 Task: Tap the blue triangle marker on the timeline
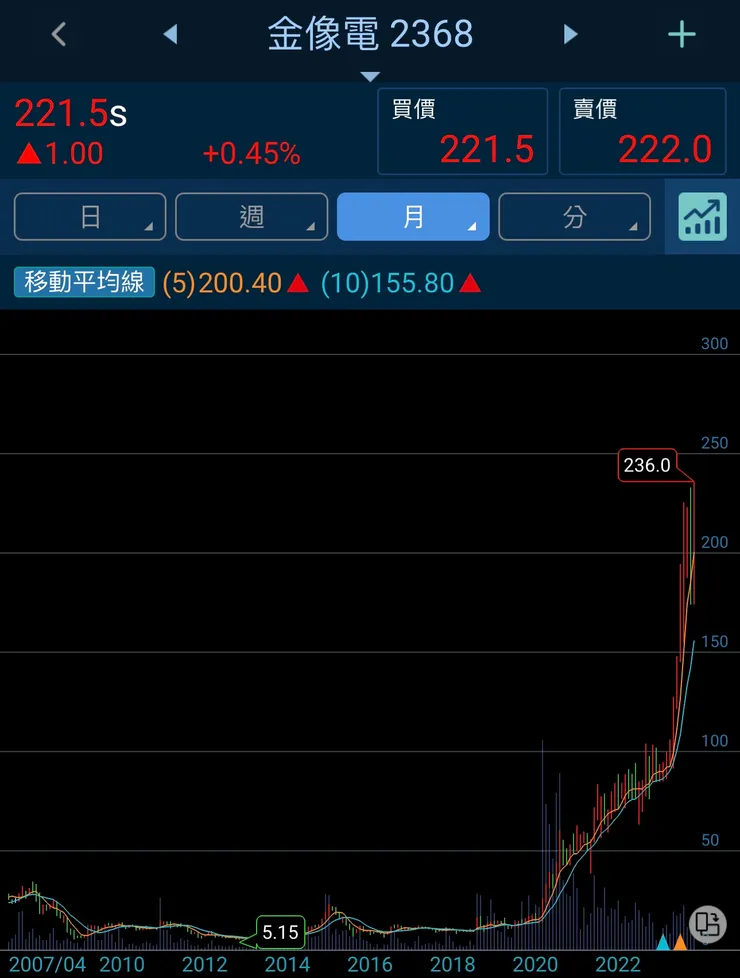click(662, 942)
